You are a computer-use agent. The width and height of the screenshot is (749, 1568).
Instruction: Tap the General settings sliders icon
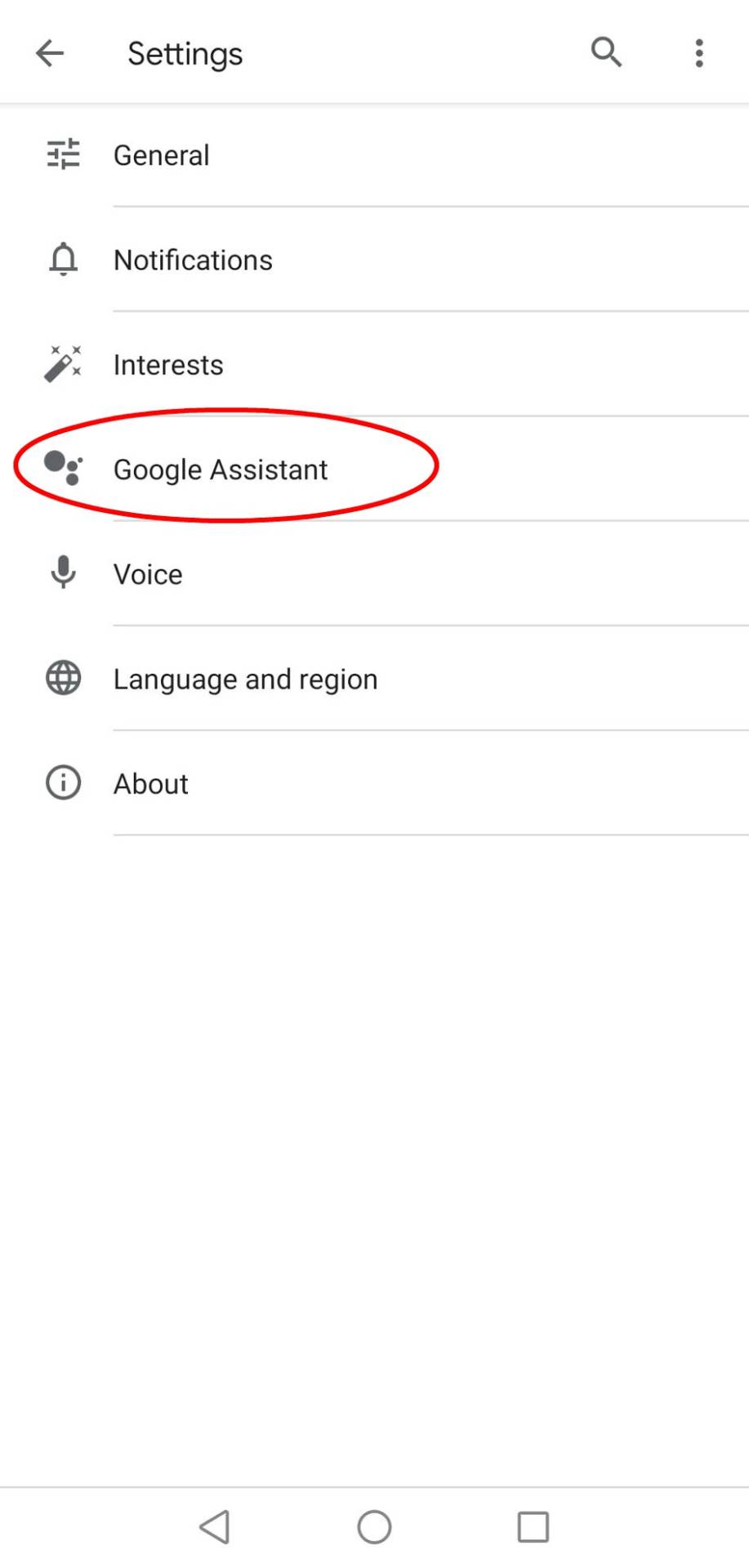[64, 154]
